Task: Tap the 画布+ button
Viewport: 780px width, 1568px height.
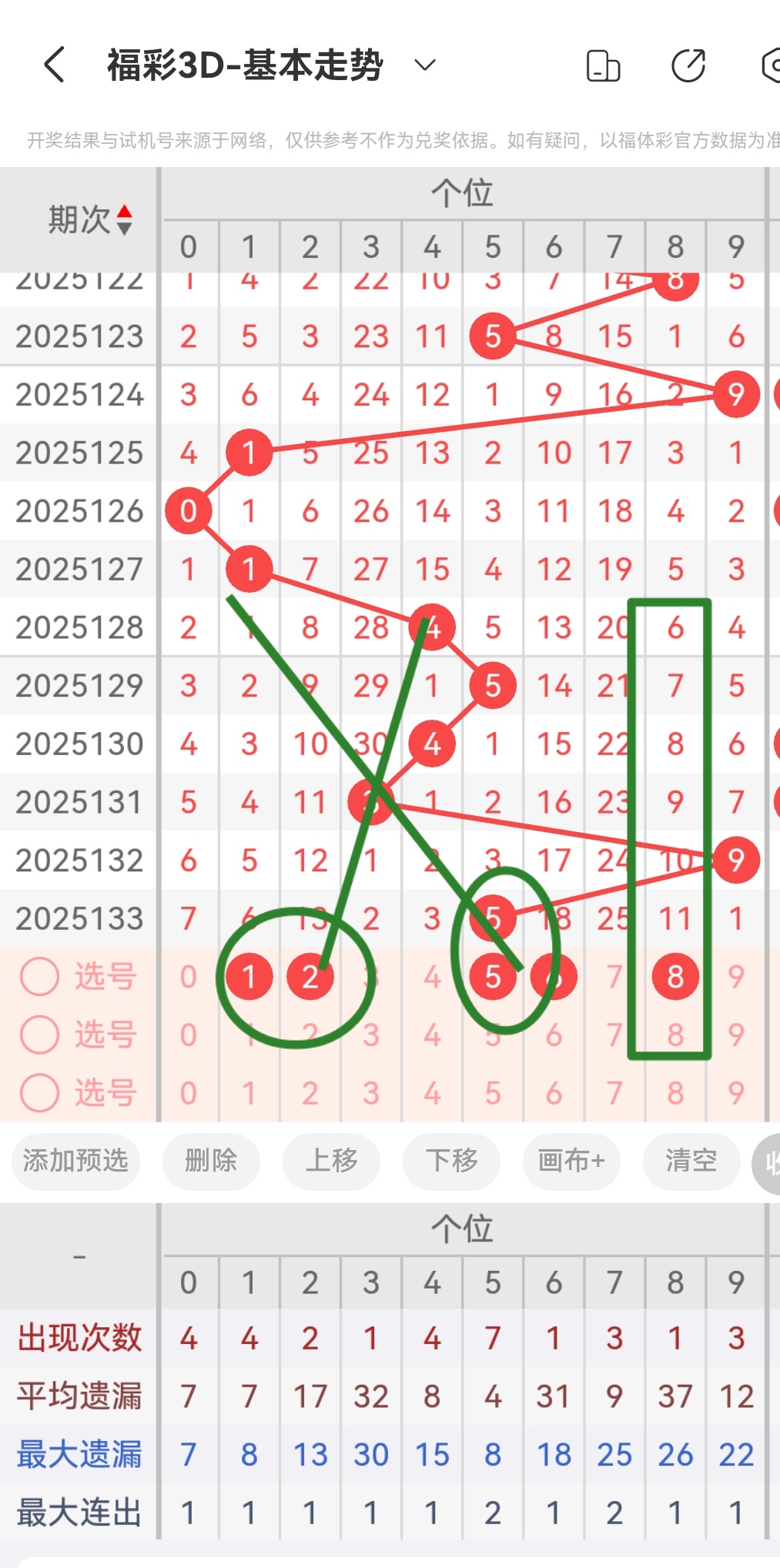Action: pyautogui.click(x=571, y=1160)
